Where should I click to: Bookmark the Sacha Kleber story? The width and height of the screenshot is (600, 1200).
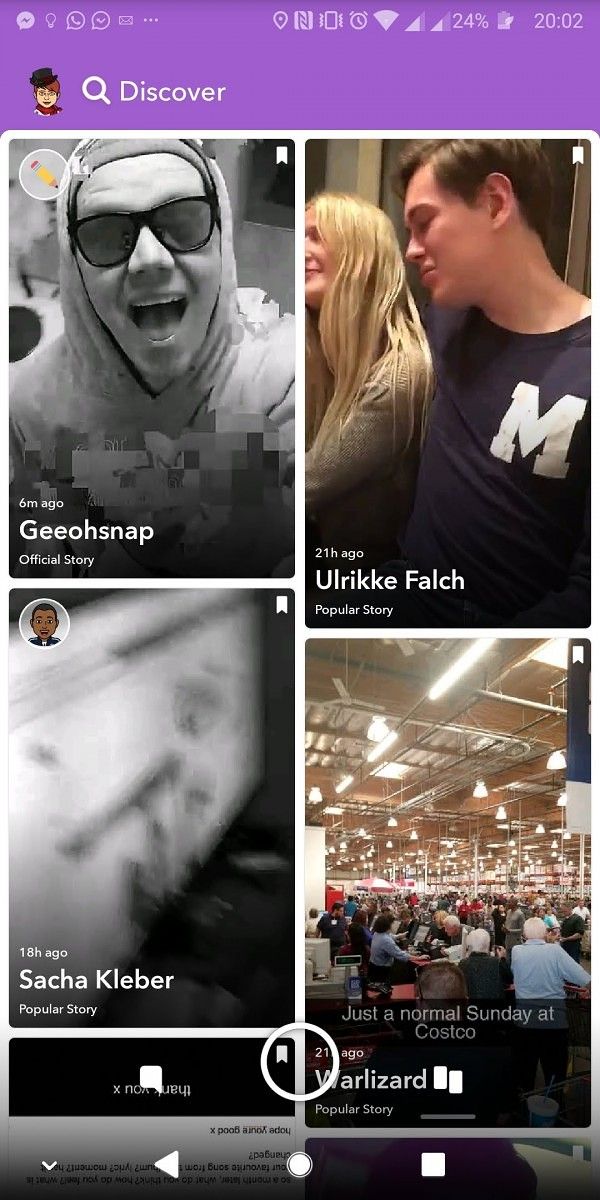[282, 605]
